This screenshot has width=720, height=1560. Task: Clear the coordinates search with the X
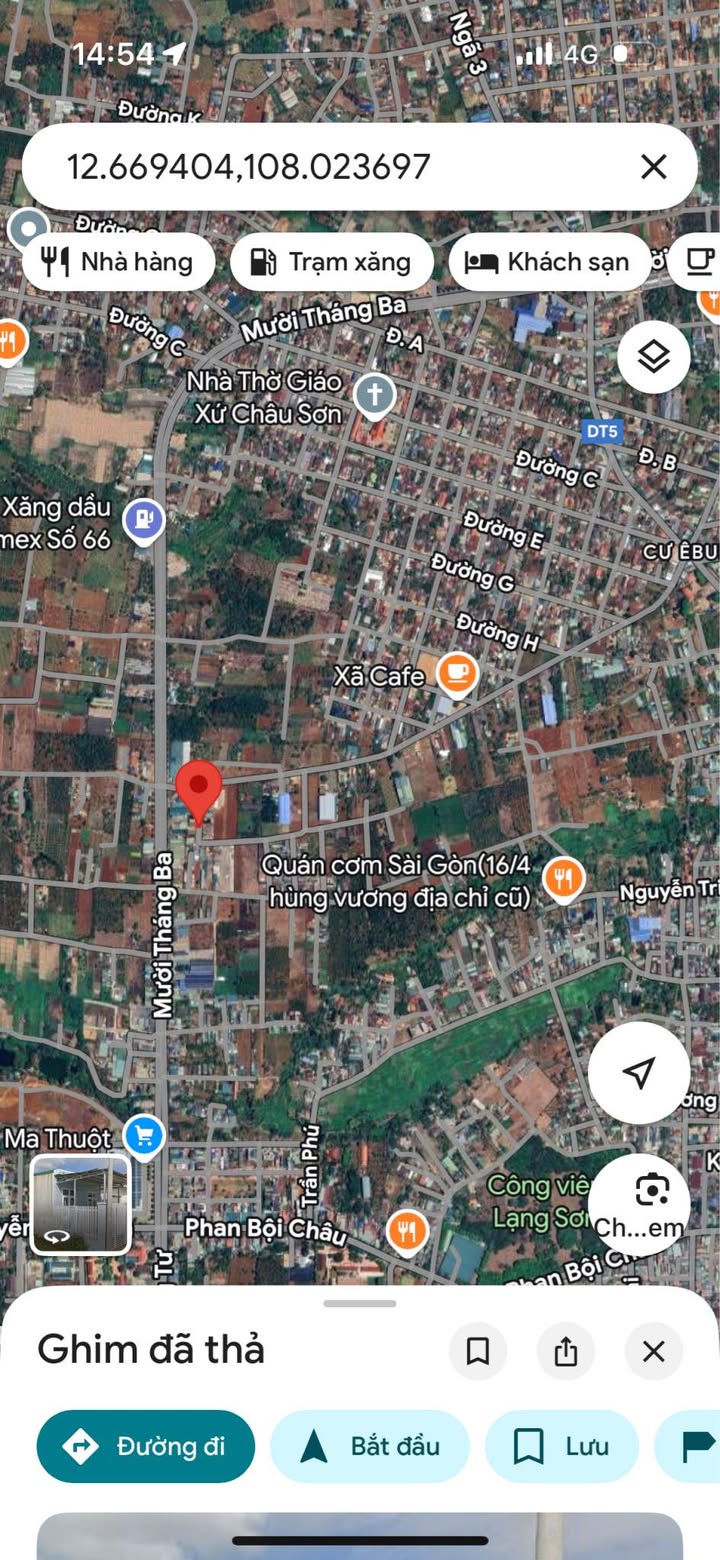[x=653, y=166]
